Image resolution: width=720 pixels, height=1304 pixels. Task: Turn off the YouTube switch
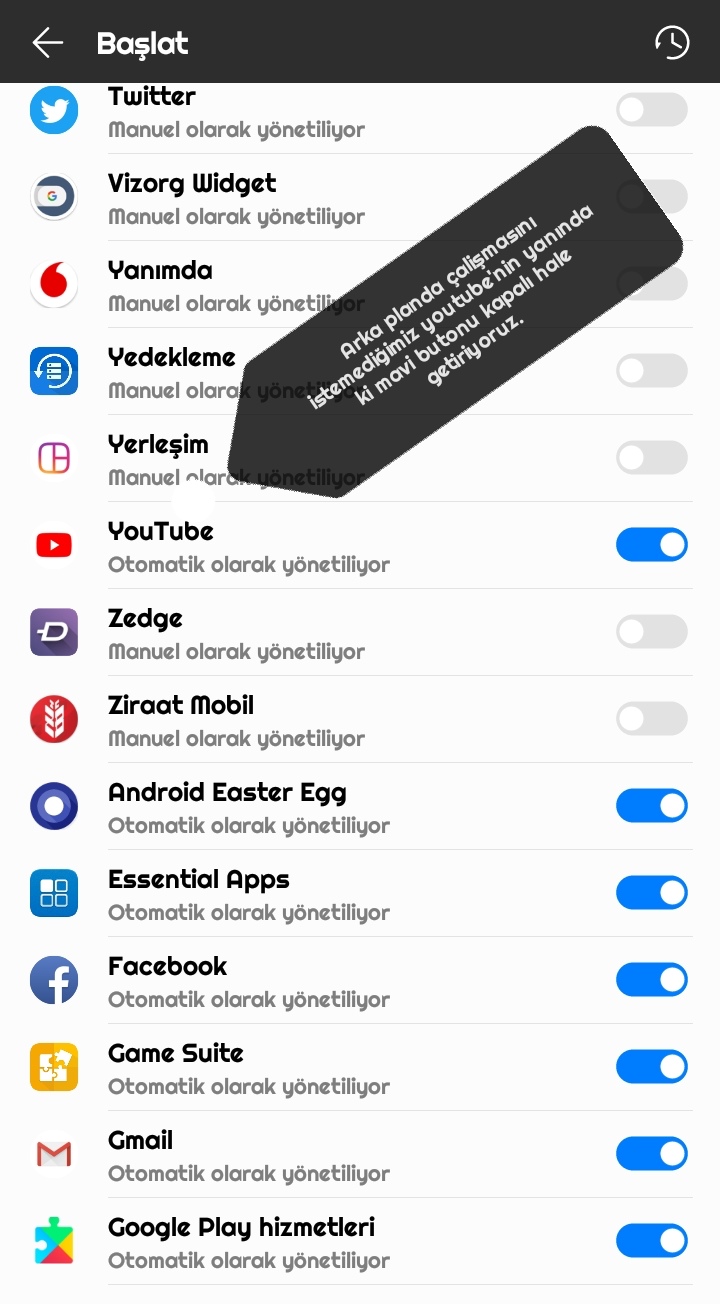coord(651,545)
